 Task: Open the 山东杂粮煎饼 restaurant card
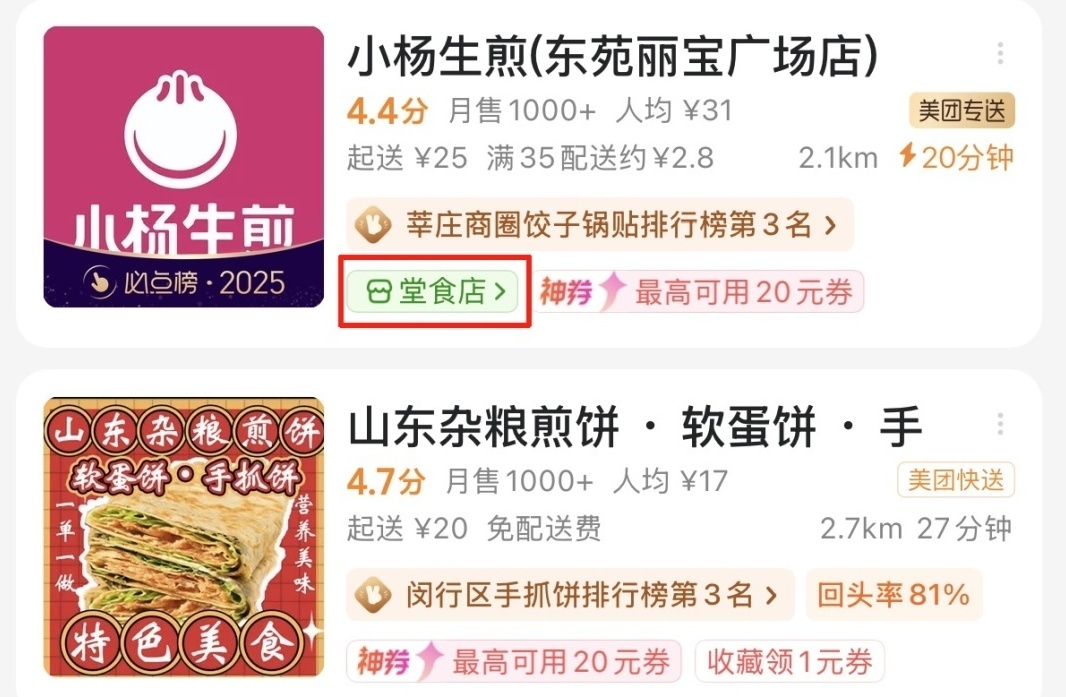click(633, 430)
